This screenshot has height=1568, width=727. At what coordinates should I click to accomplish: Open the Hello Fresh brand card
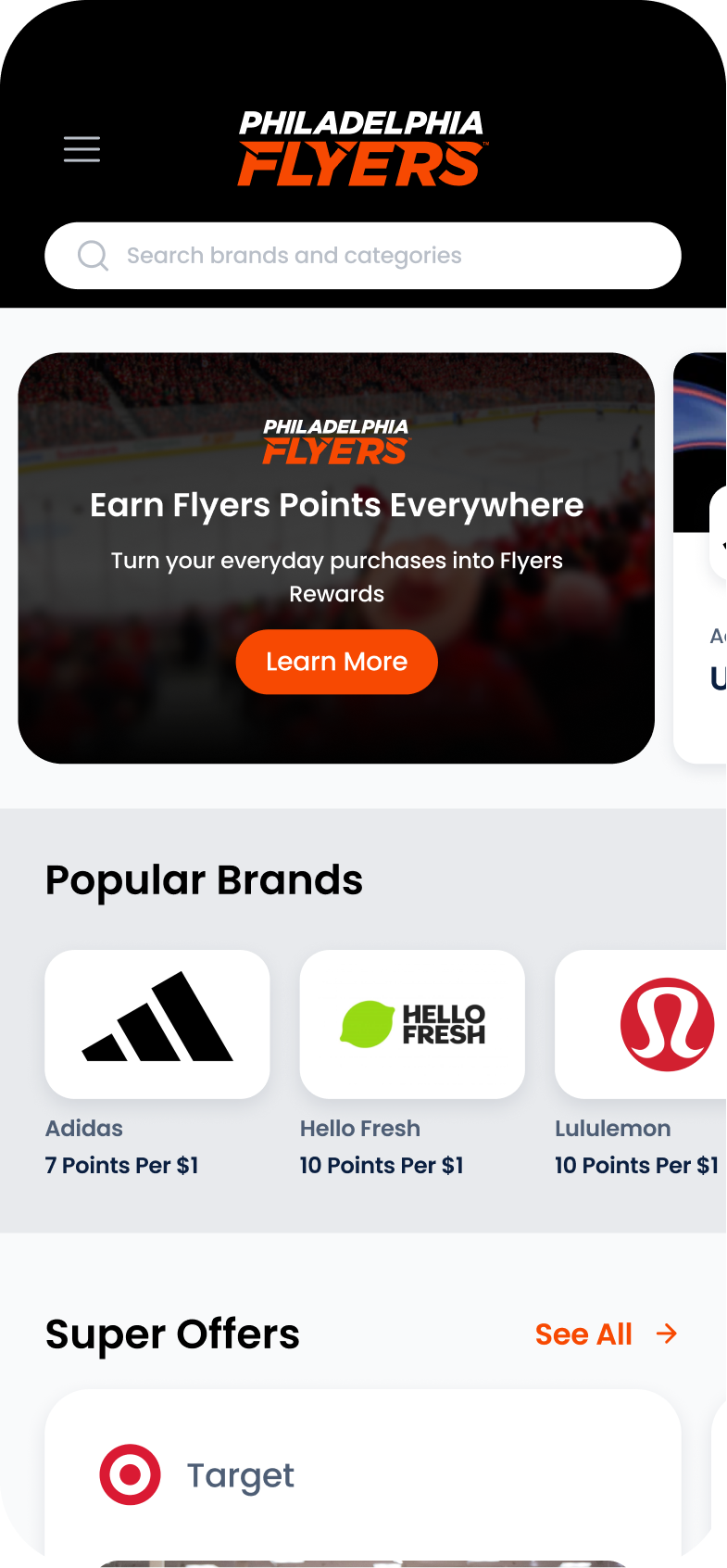tap(412, 1025)
